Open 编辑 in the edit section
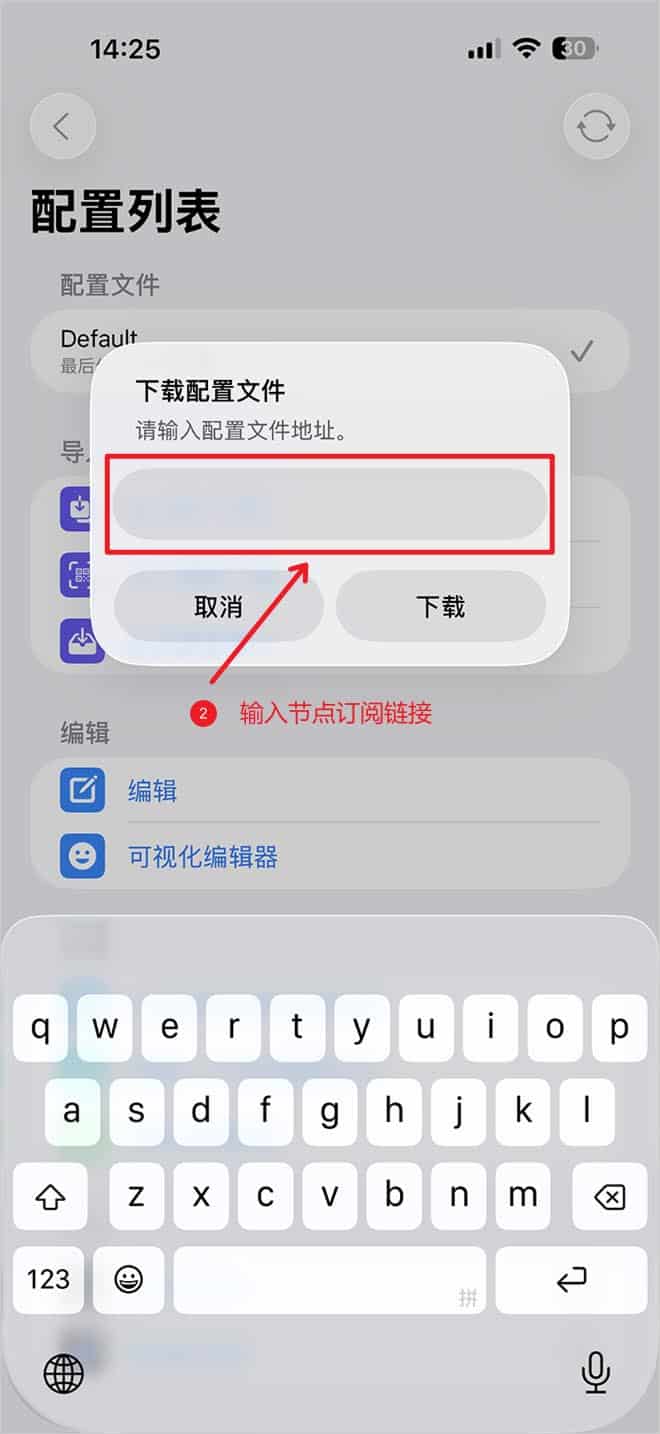 (x=152, y=791)
